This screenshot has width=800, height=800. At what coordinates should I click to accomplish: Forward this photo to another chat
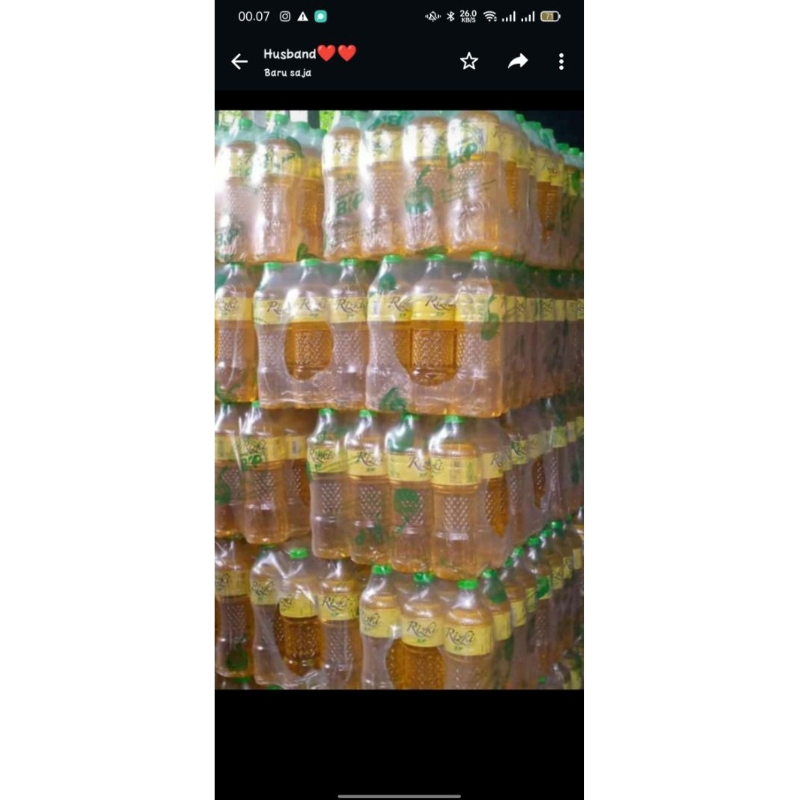point(517,61)
